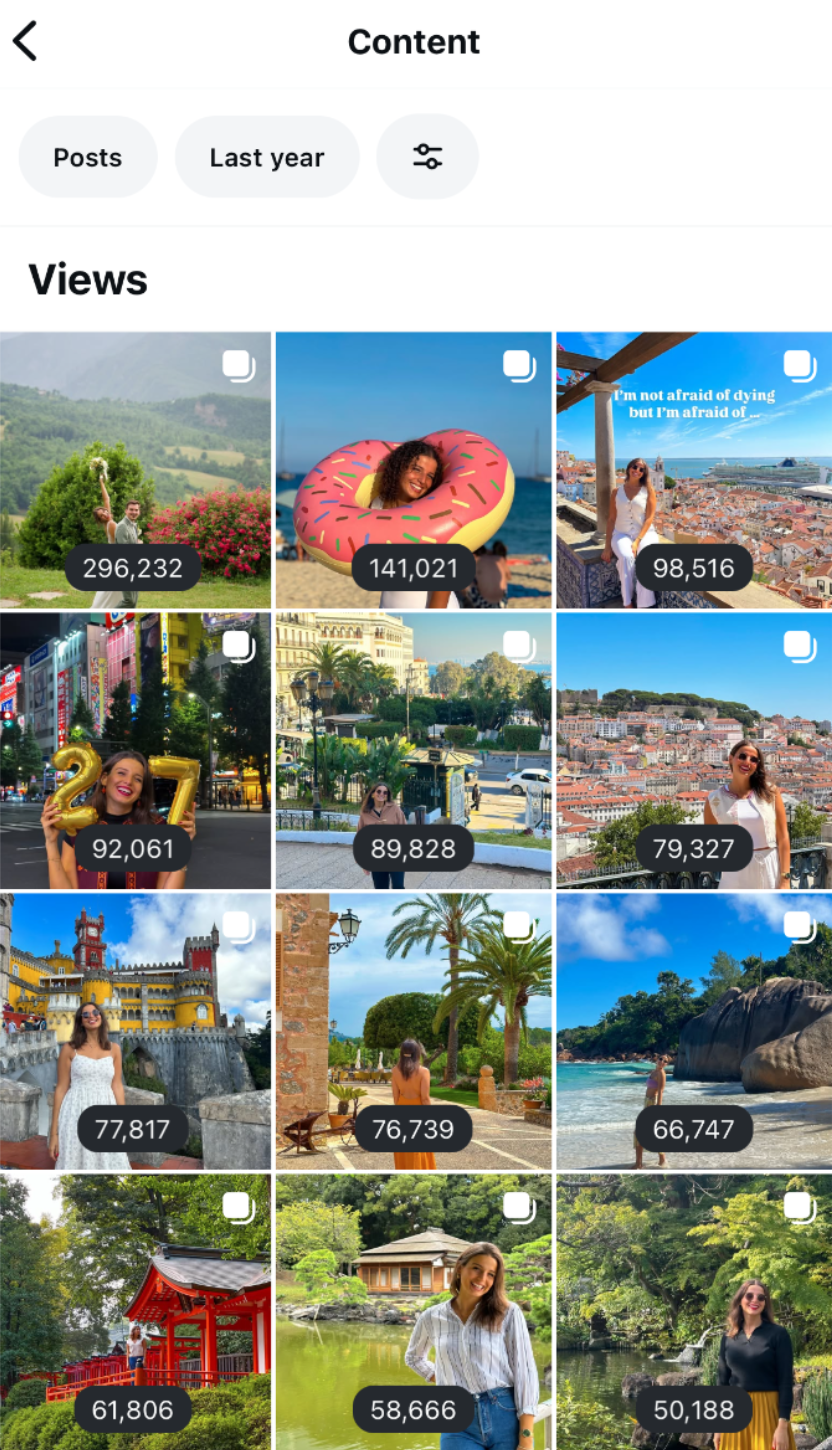View the palace post with 77,817 views

pos(135,1031)
